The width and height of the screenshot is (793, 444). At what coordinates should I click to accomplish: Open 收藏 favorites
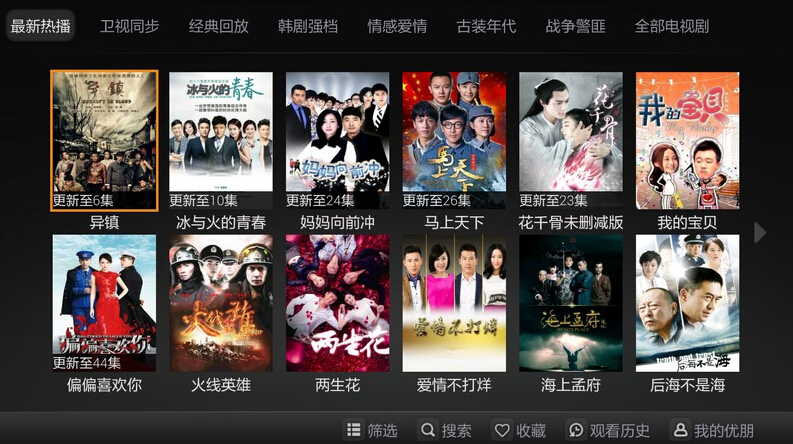click(x=520, y=430)
